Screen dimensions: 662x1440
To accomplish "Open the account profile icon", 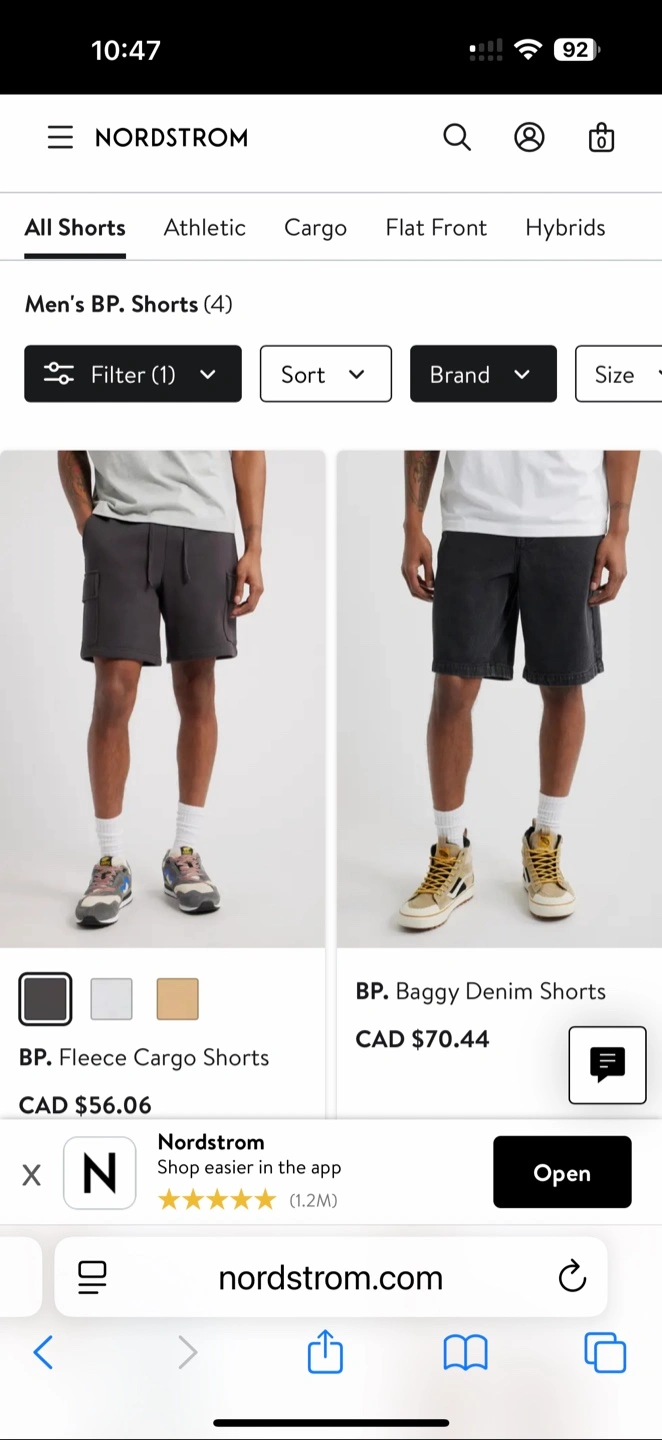I will (529, 138).
